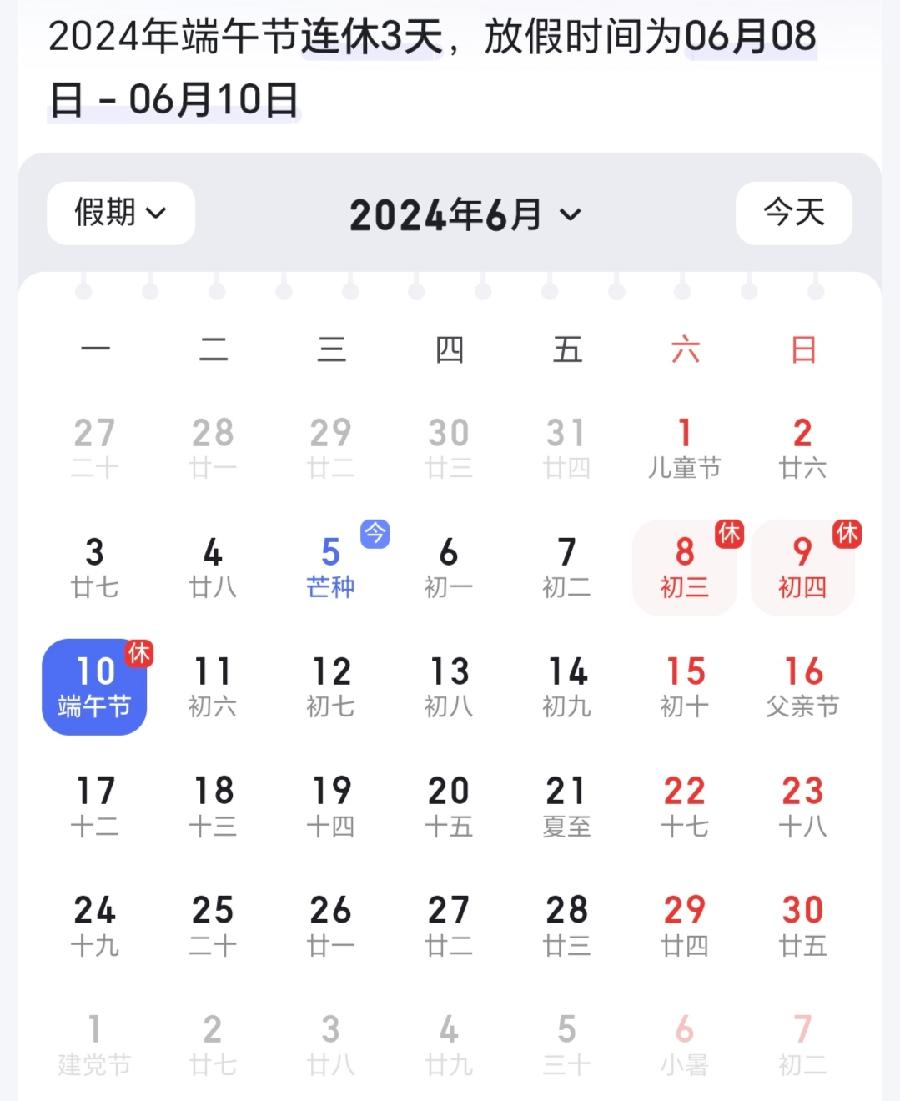The image size is (900, 1101).
Task: Select June 21 夏至 date
Action: pyautogui.click(x=567, y=806)
